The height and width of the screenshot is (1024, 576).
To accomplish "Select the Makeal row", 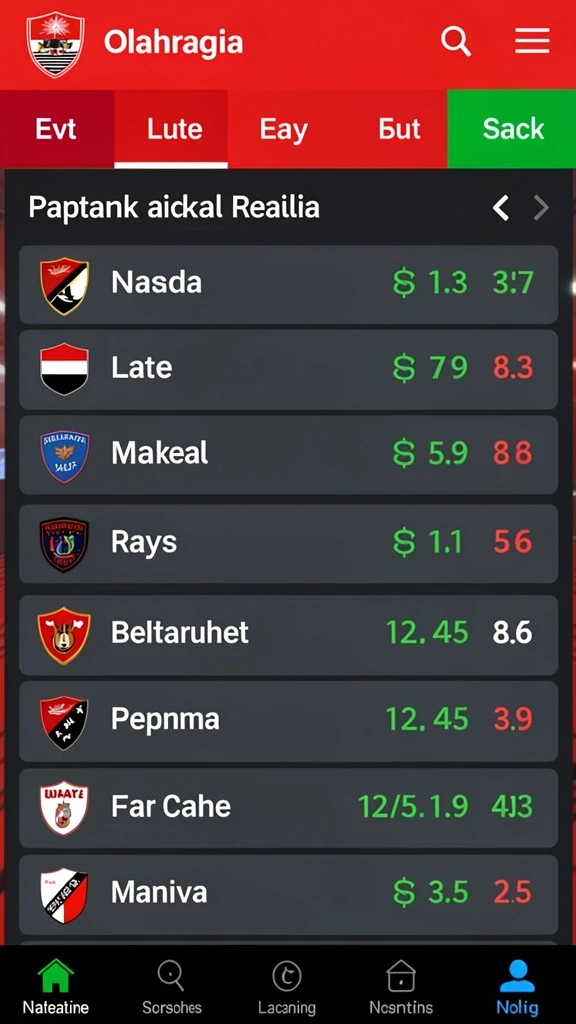I will tap(289, 455).
